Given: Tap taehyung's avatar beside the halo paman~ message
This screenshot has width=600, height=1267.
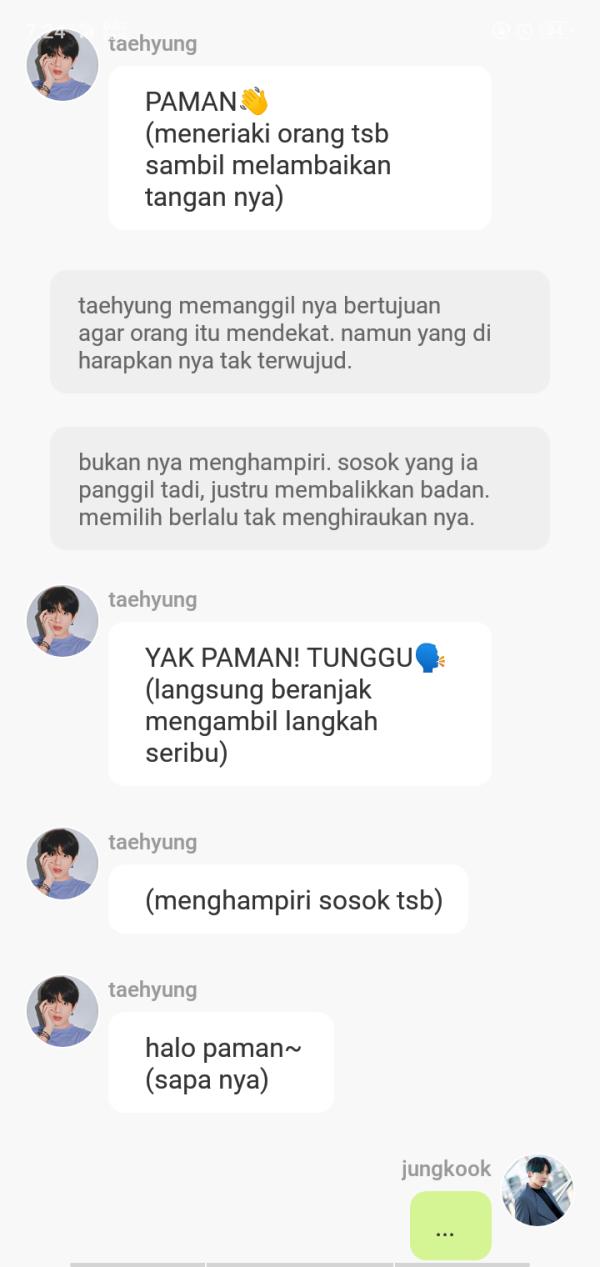Looking at the screenshot, I should 62,1011.
